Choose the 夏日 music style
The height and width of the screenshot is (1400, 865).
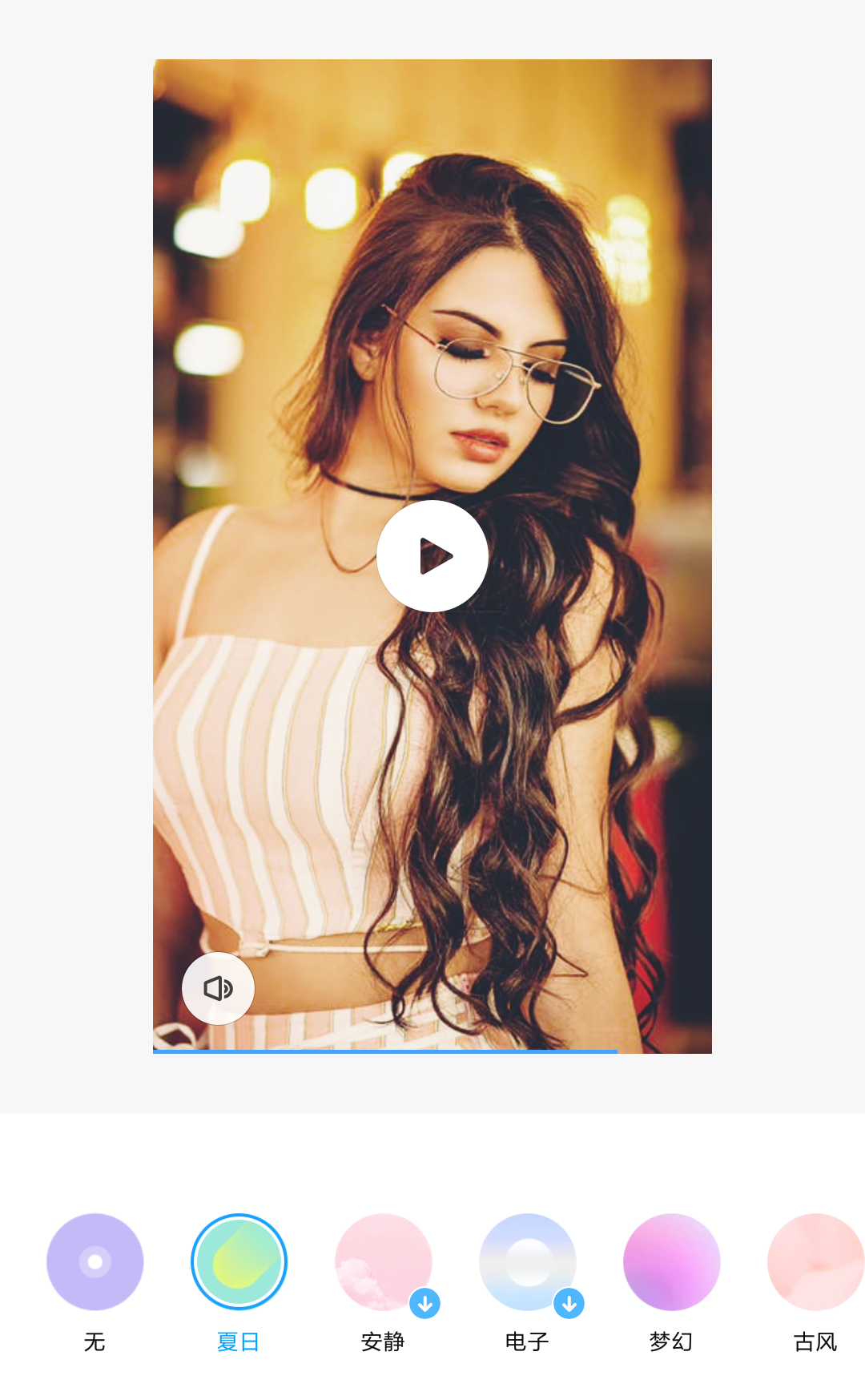(239, 1262)
